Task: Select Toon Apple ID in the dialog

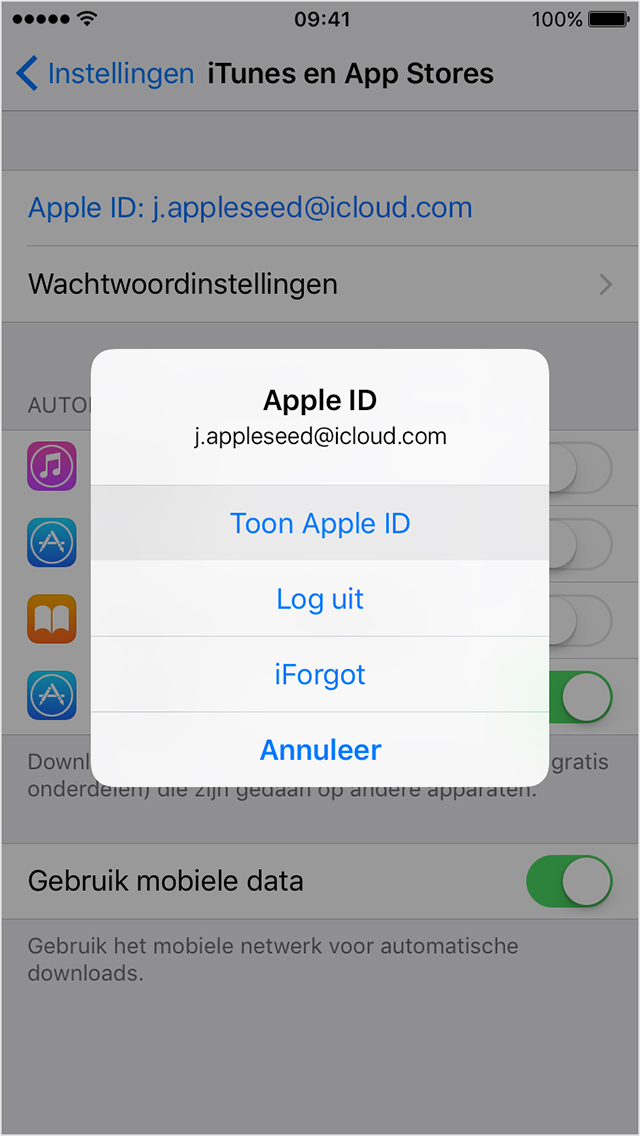Action: (x=320, y=523)
